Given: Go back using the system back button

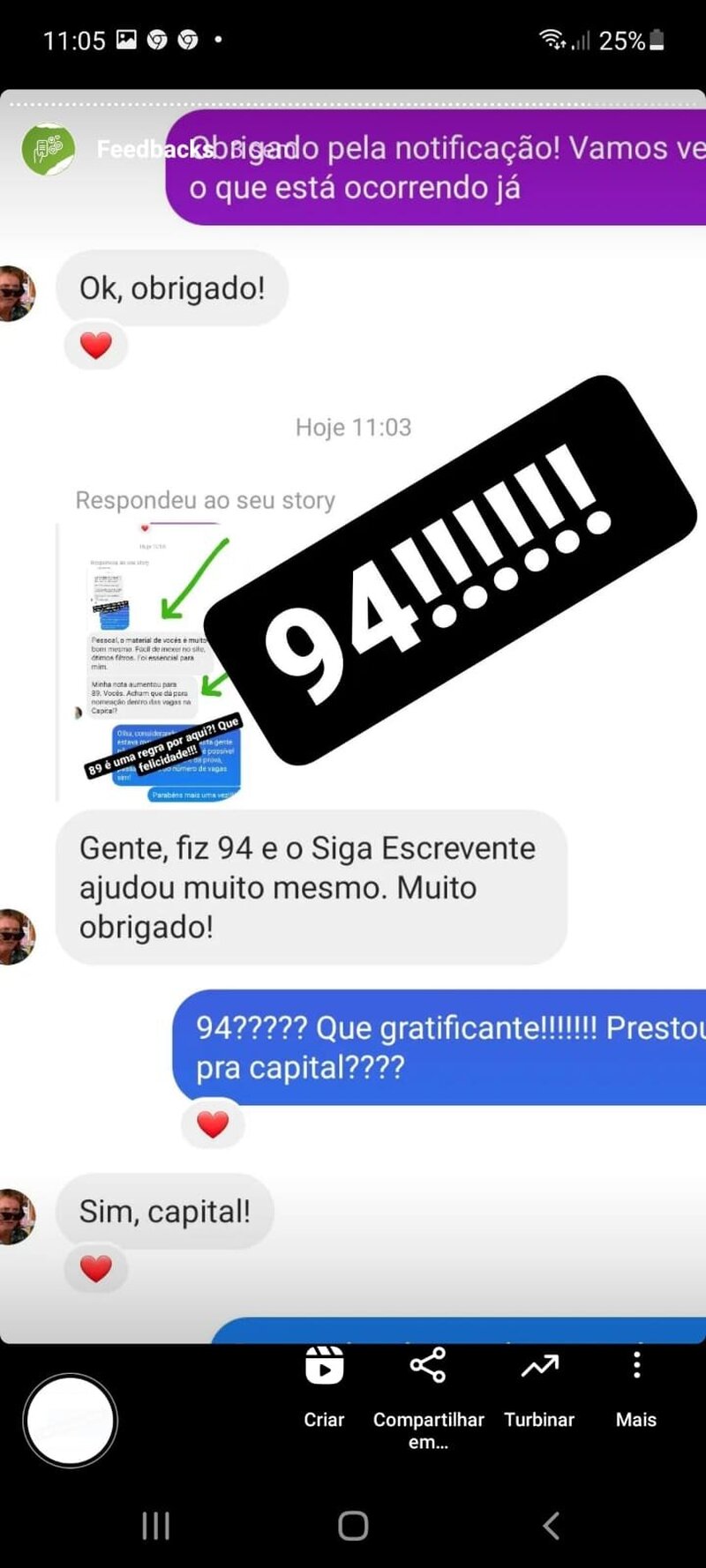Looking at the screenshot, I should (551, 1525).
